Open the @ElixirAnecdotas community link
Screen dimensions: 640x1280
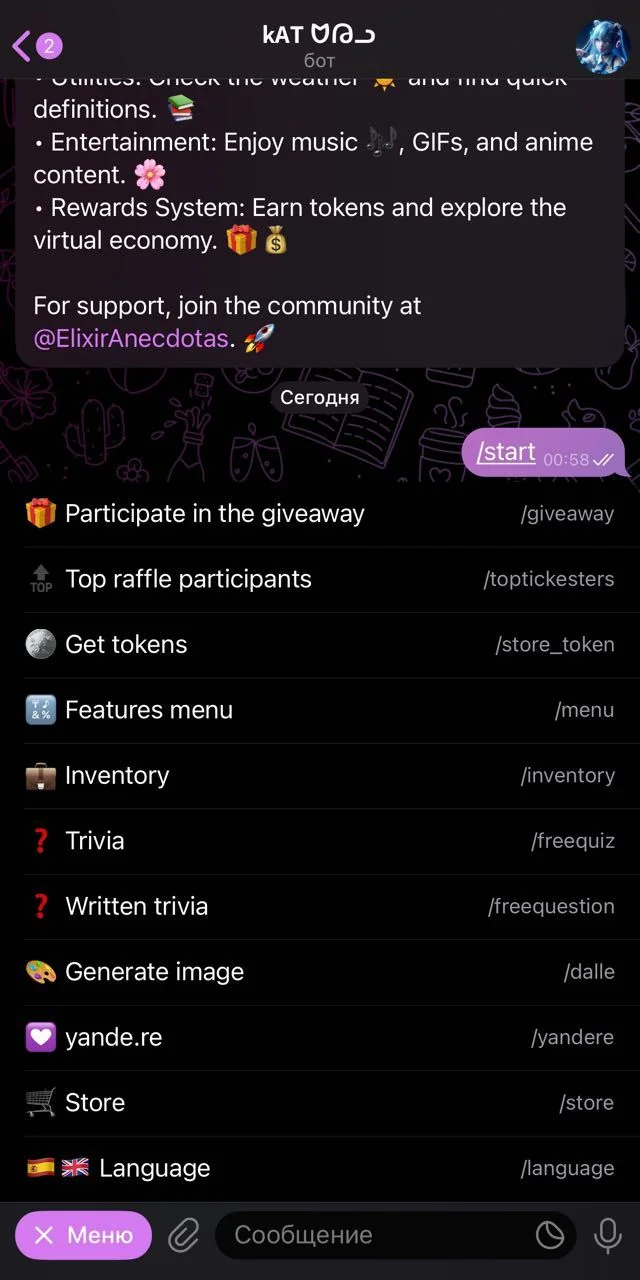click(x=131, y=339)
